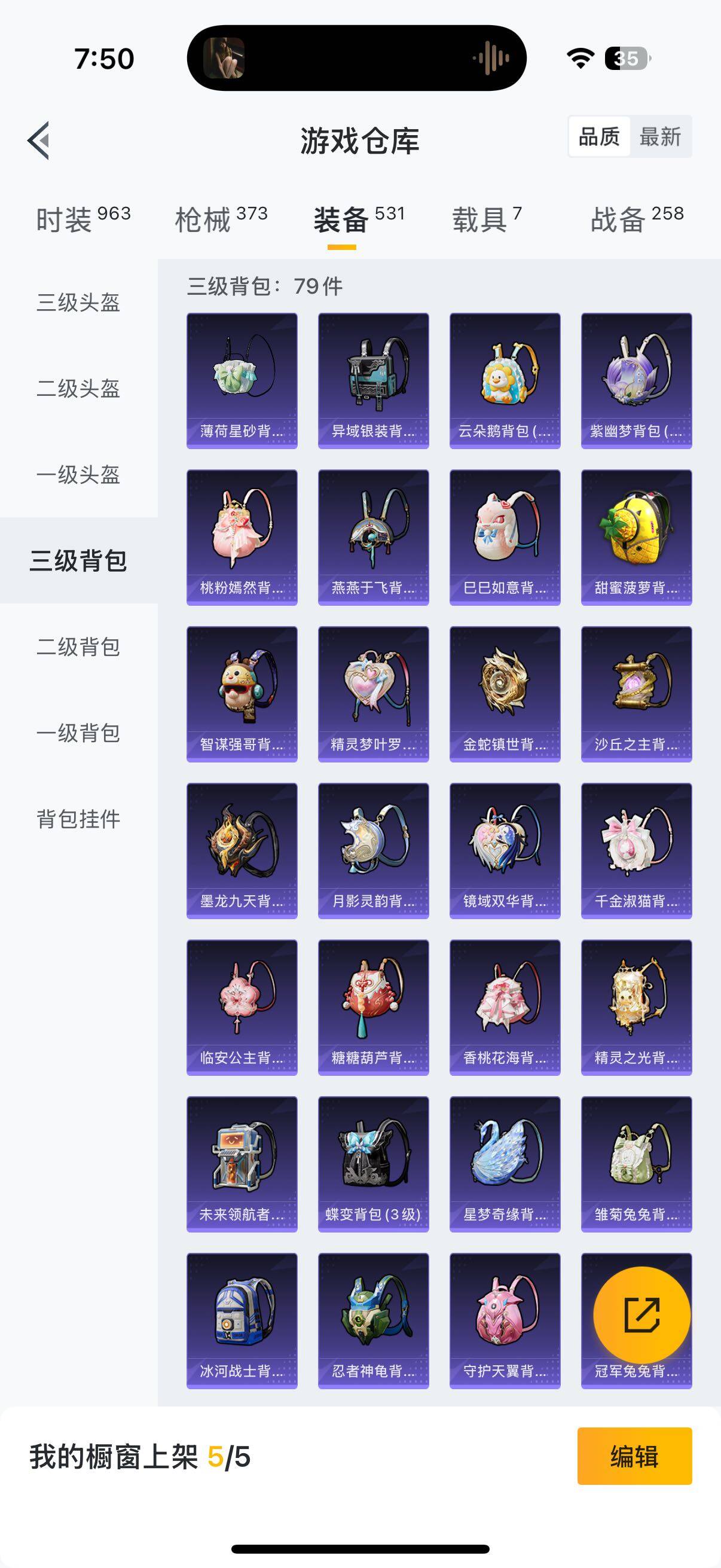Viewport: 721px width, 1568px height.
Task: View the 金蛇镇世背包 item
Action: (505, 693)
